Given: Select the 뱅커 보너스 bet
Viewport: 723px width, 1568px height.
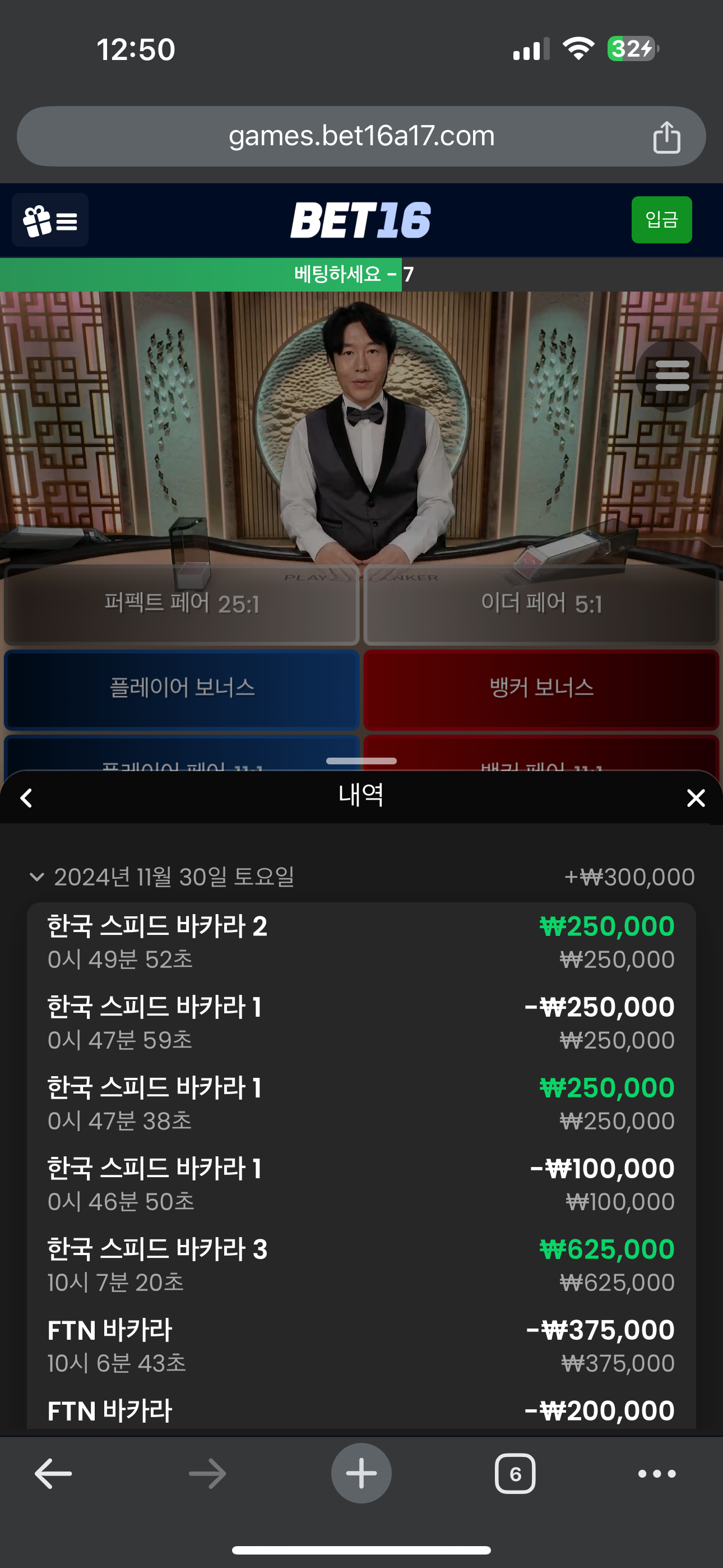Looking at the screenshot, I should tap(541, 689).
